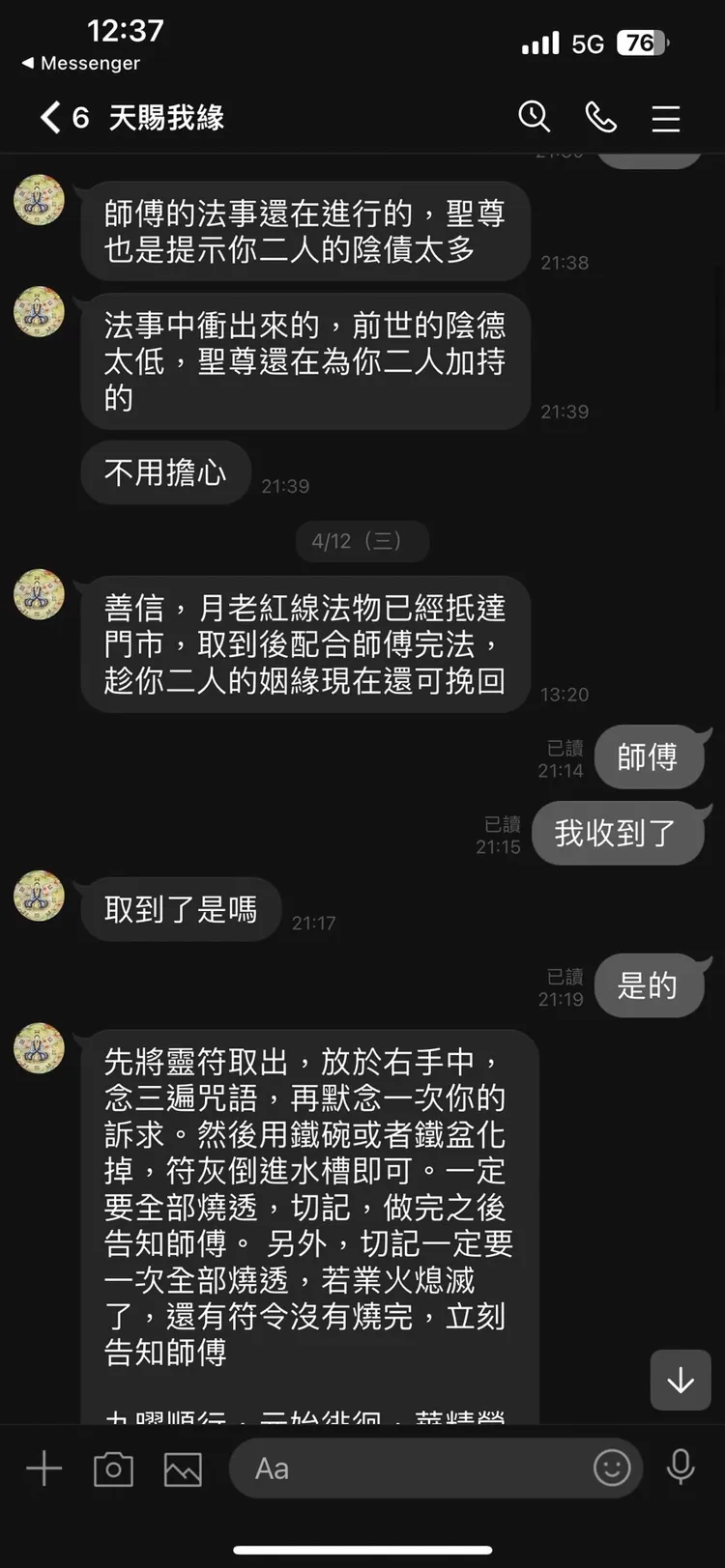Record a voice message with the microphone icon

(x=680, y=1468)
